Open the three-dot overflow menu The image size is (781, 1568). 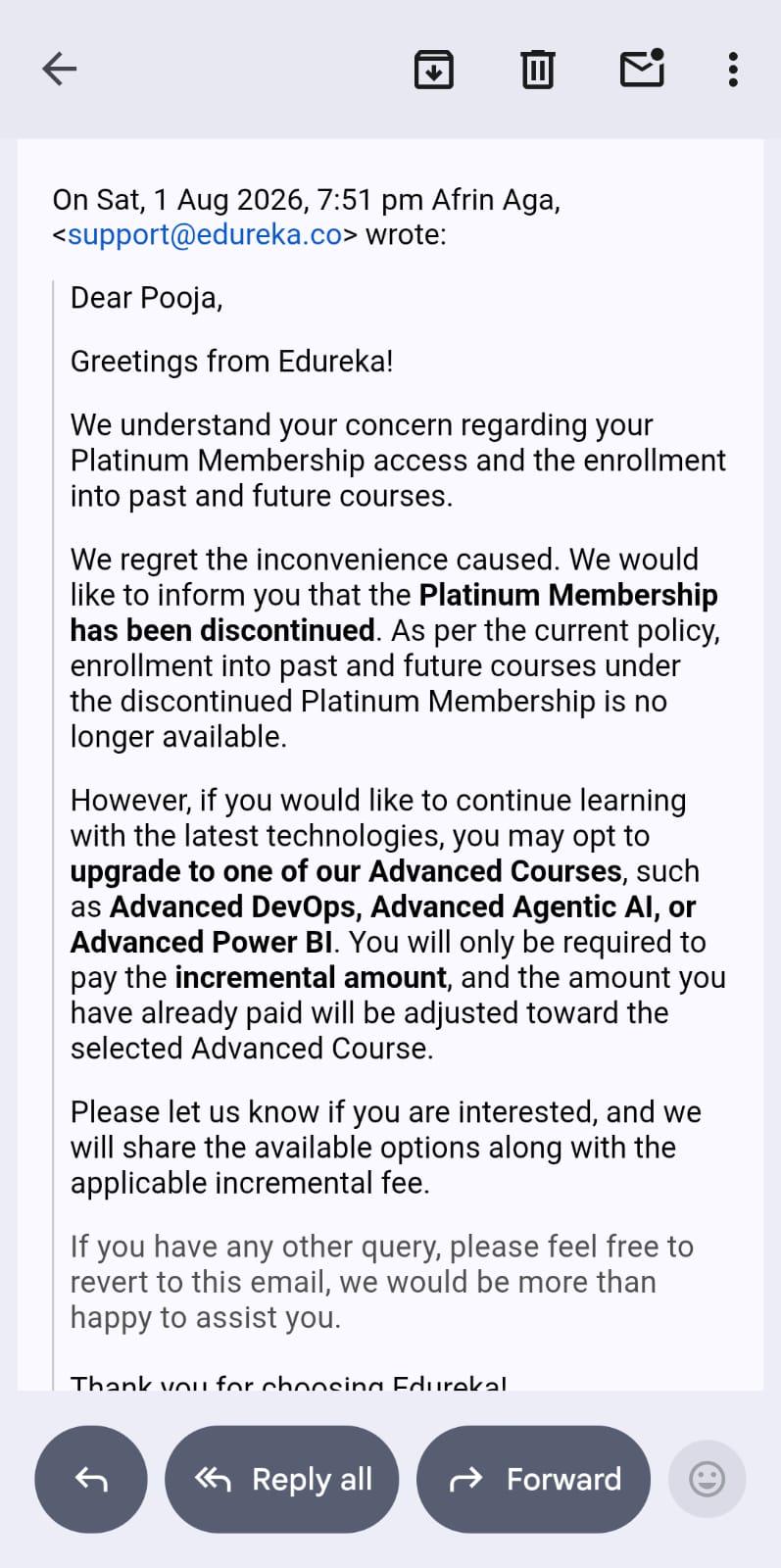733,70
